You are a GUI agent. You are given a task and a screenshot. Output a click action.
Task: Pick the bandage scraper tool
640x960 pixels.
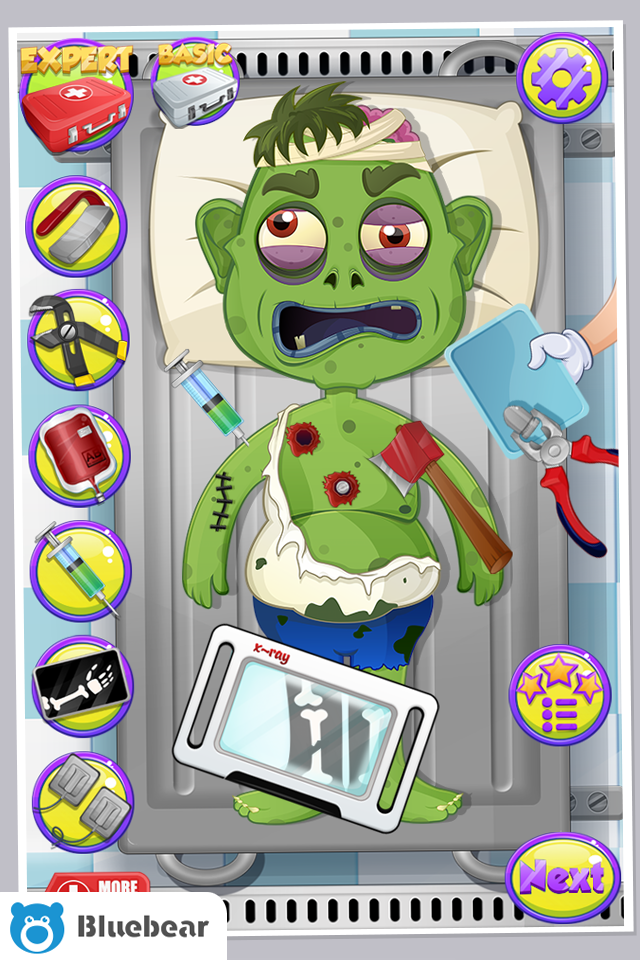click(x=76, y=227)
